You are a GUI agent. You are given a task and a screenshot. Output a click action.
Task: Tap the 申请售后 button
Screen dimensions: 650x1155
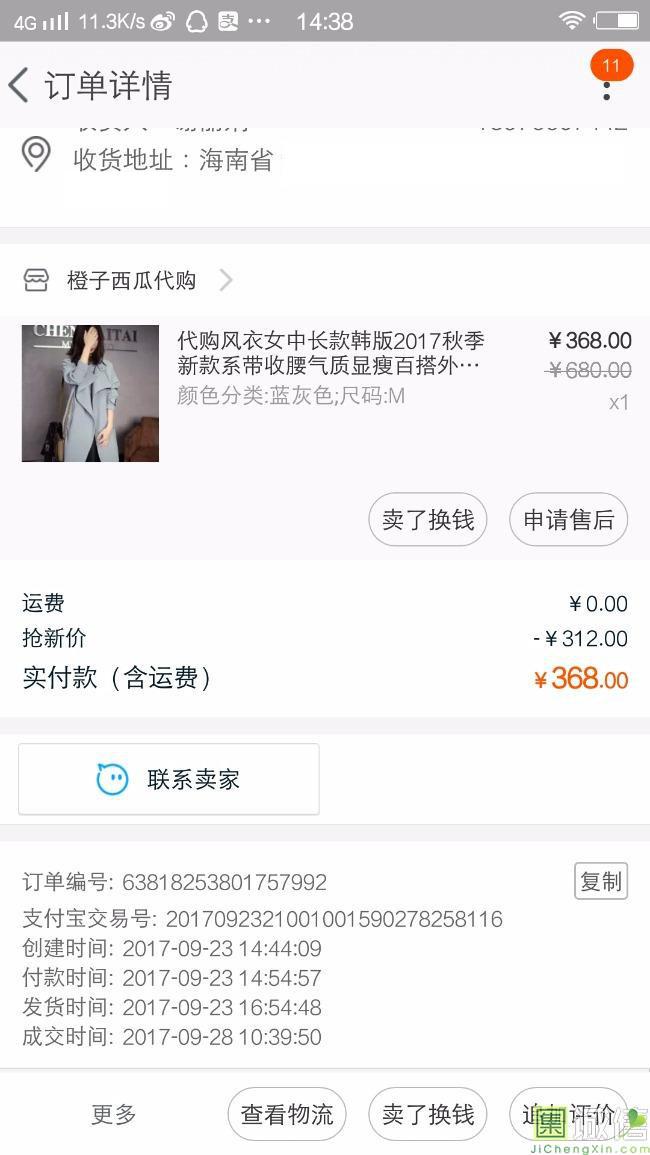click(568, 519)
